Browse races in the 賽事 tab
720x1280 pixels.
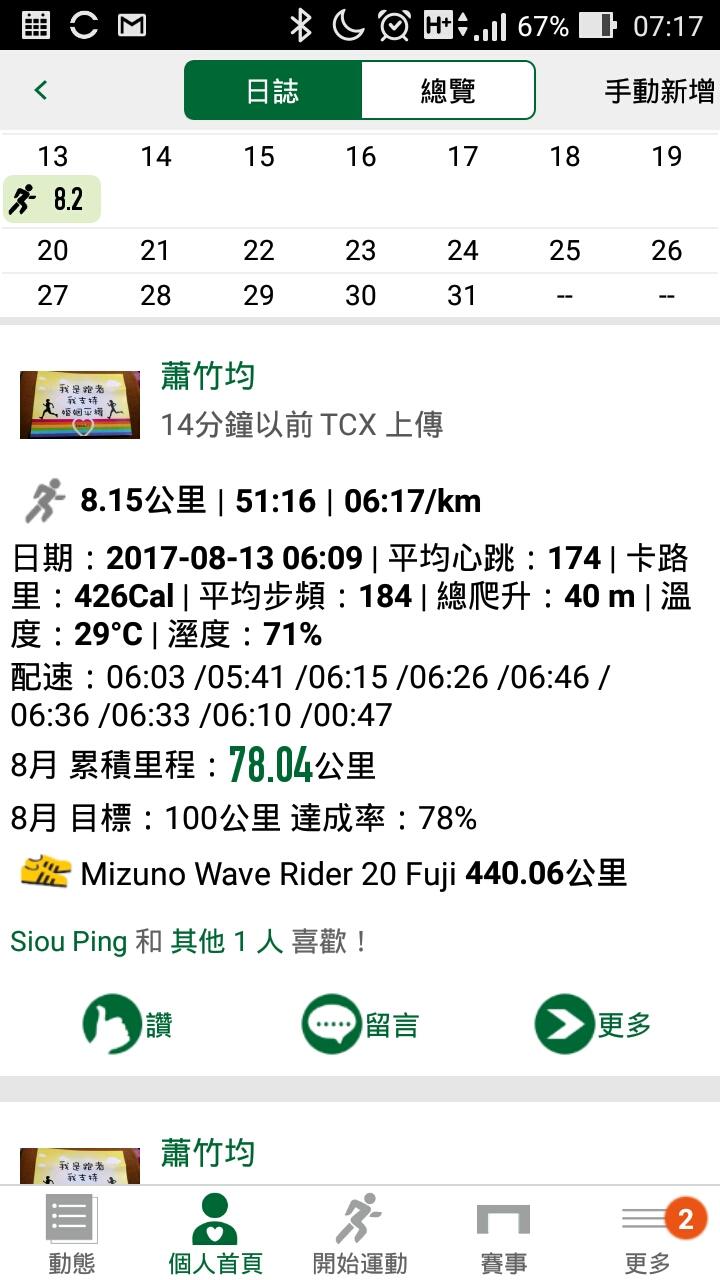pyautogui.click(x=503, y=1234)
